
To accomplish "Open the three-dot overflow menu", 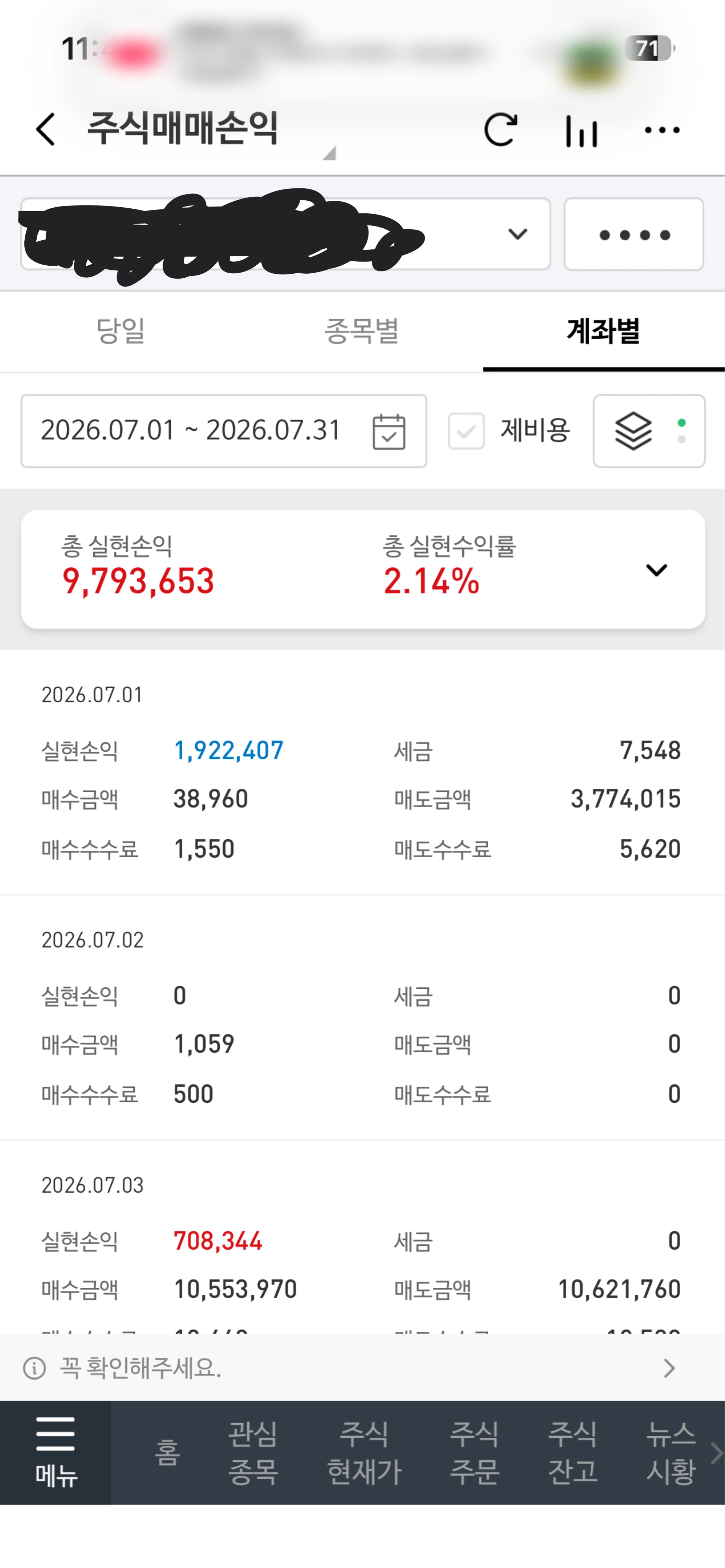I will tap(662, 130).
